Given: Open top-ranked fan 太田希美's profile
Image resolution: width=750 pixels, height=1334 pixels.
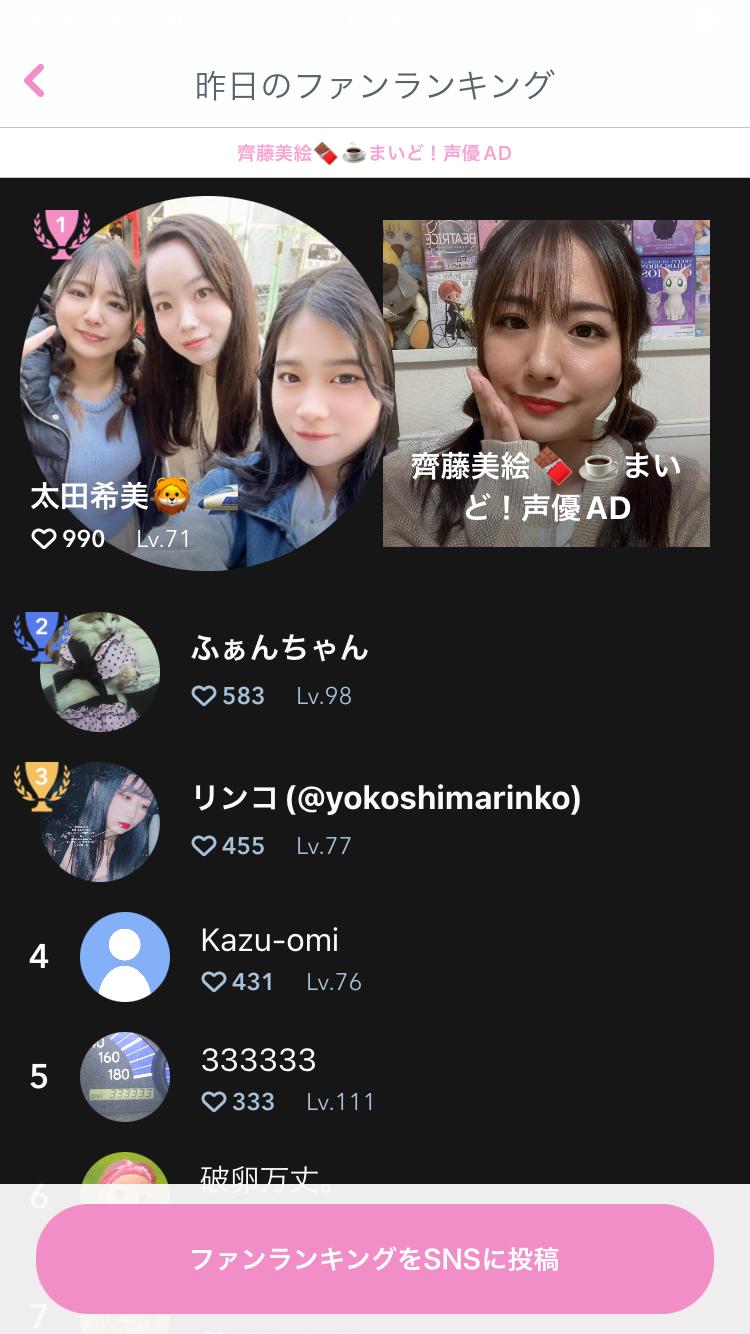Looking at the screenshot, I should pyautogui.click(x=205, y=384).
